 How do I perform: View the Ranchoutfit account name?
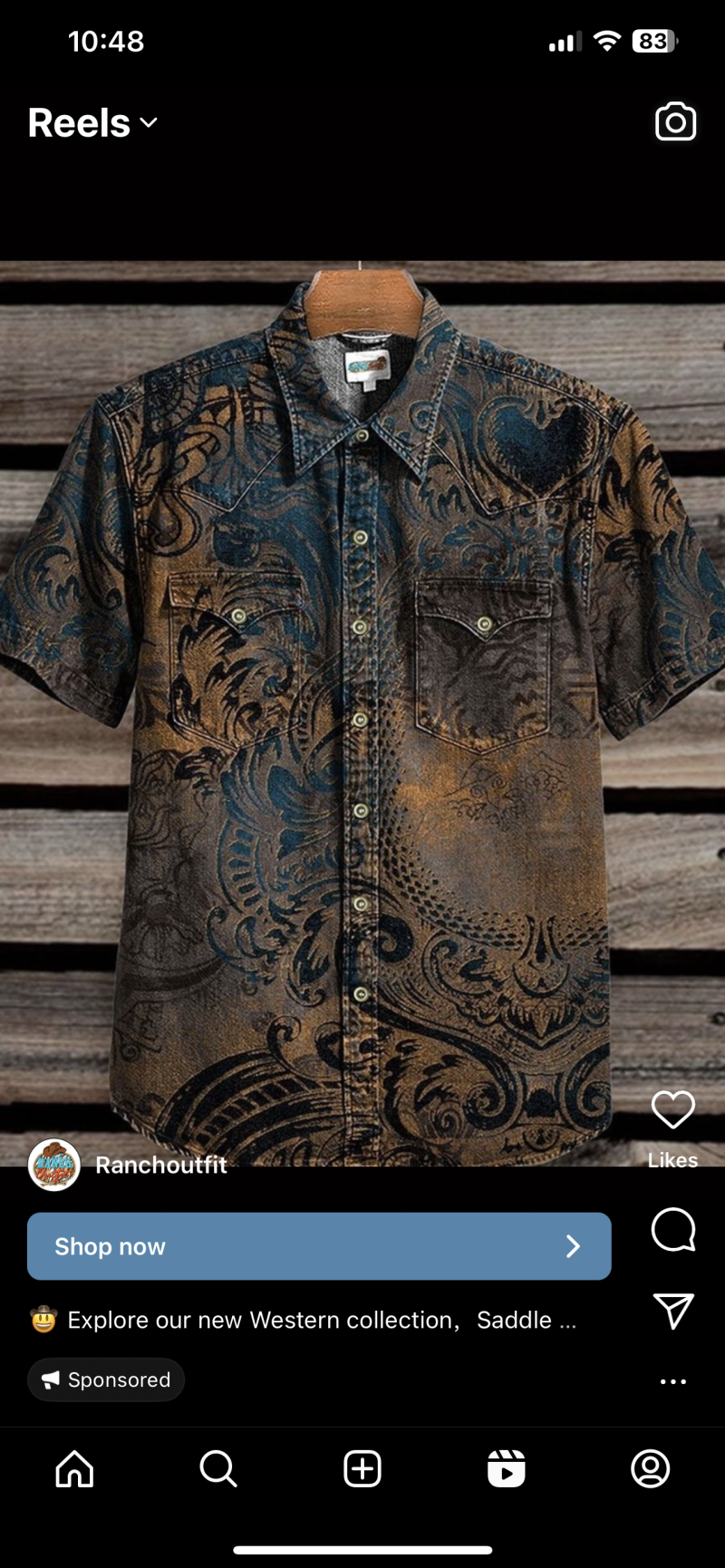click(x=161, y=1166)
